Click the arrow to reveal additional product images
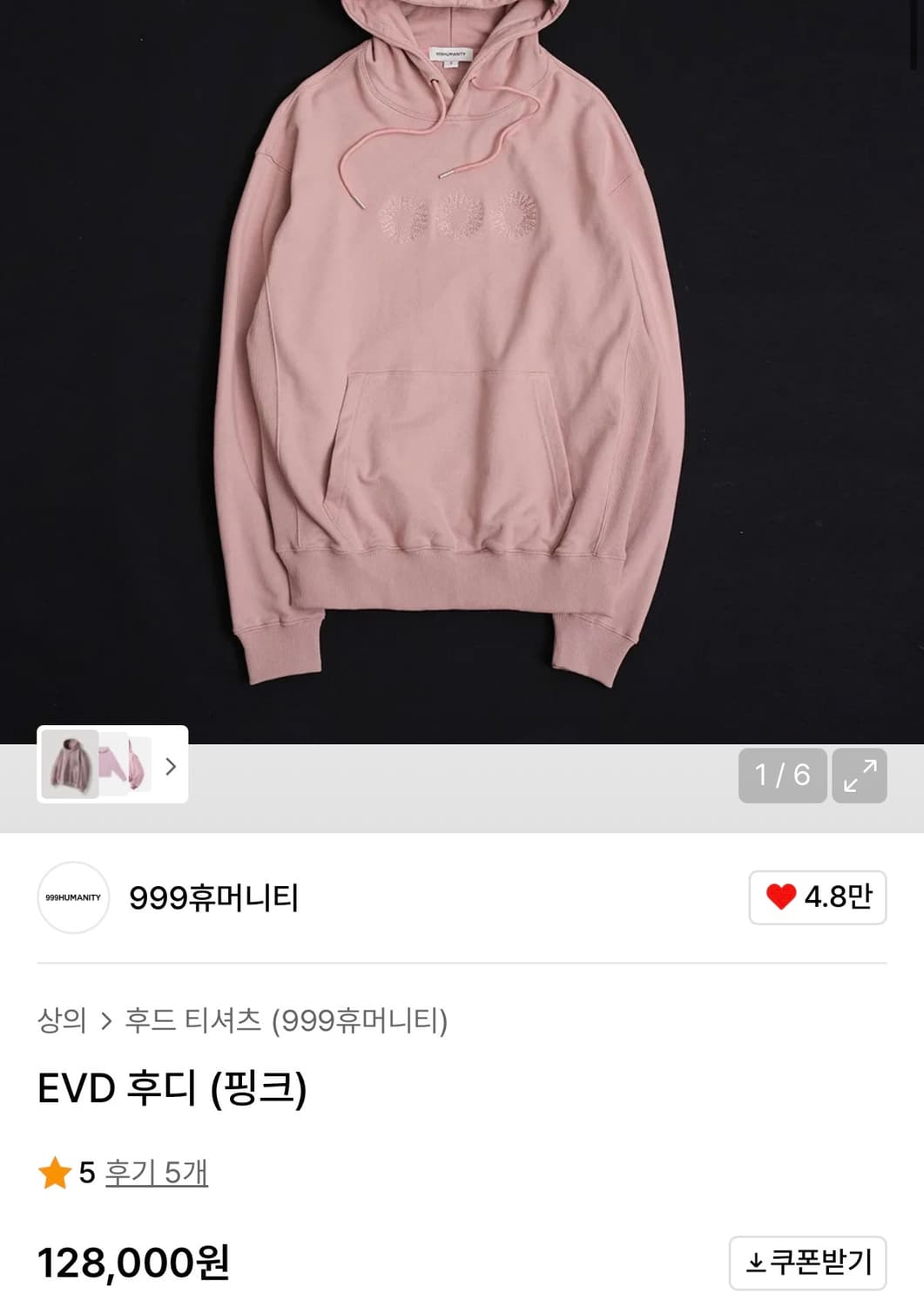The image size is (924, 1307). point(171,768)
